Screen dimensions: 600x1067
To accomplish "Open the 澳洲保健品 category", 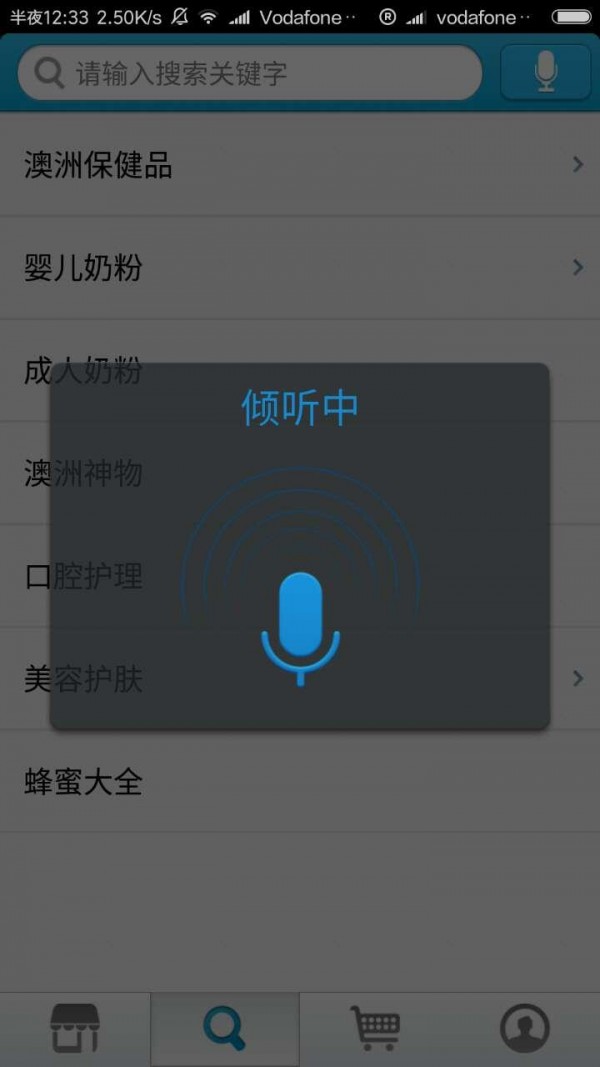I will [x=300, y=165].
